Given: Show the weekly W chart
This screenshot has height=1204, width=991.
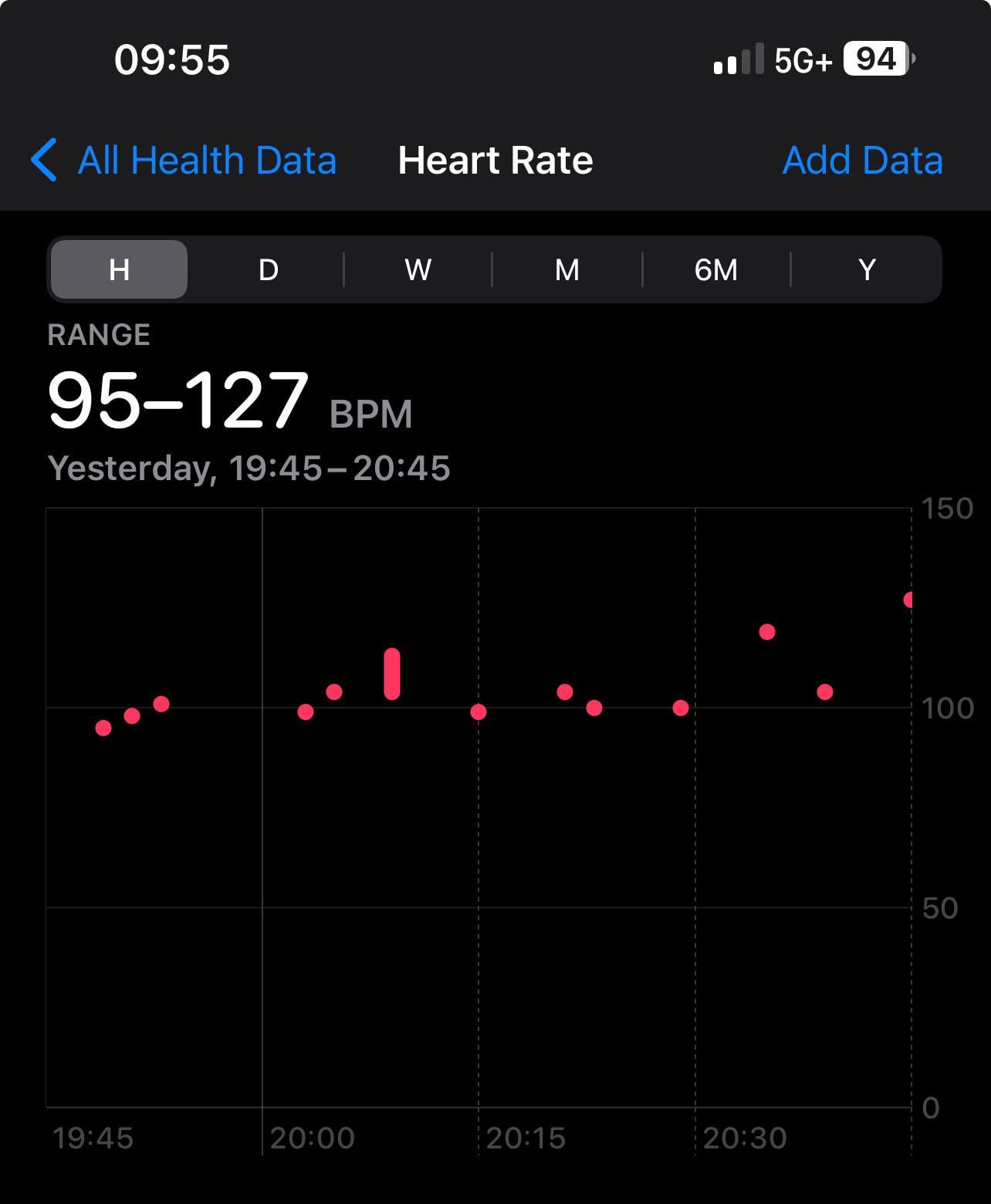Looking at the screenshot, I should pos(418,269).
